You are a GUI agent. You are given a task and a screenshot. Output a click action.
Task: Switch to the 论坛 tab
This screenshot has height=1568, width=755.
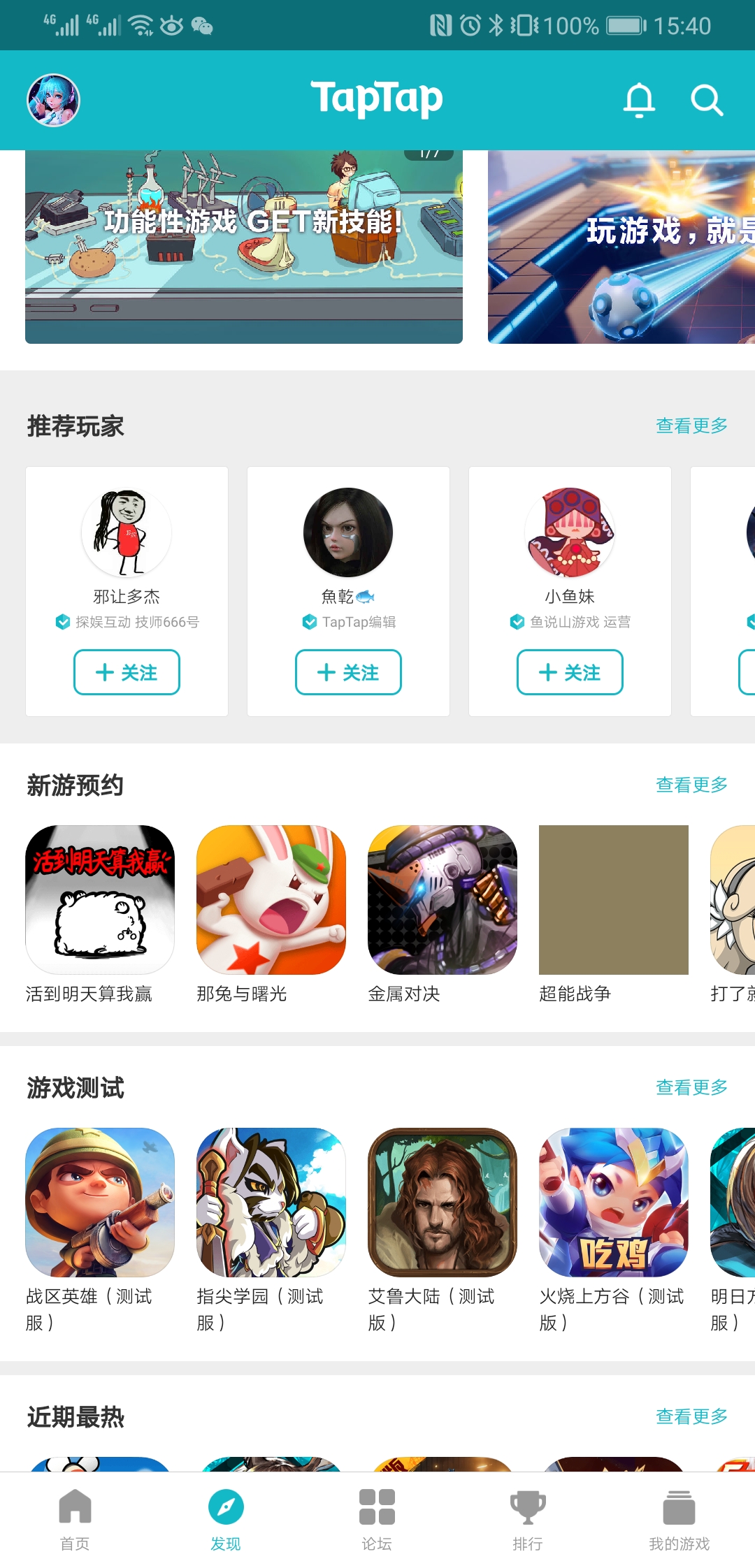(x=377, y=1520)
